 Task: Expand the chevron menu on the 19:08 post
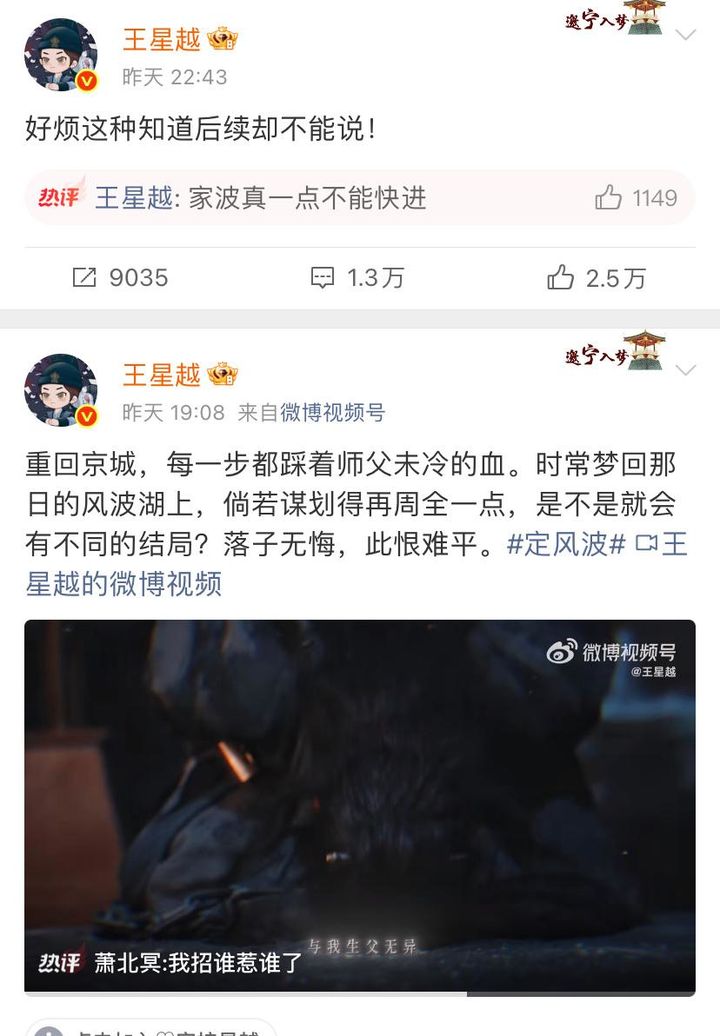pos(685,370)
